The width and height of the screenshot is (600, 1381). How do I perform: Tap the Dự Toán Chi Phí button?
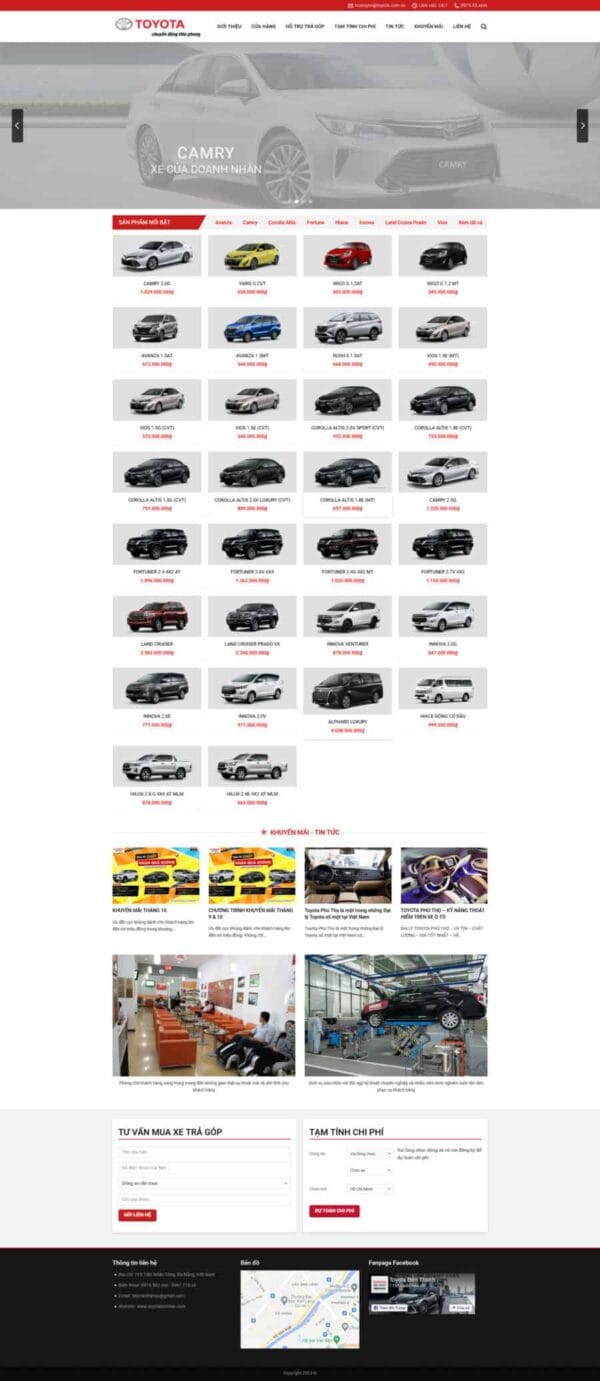tap(334, 1210)
